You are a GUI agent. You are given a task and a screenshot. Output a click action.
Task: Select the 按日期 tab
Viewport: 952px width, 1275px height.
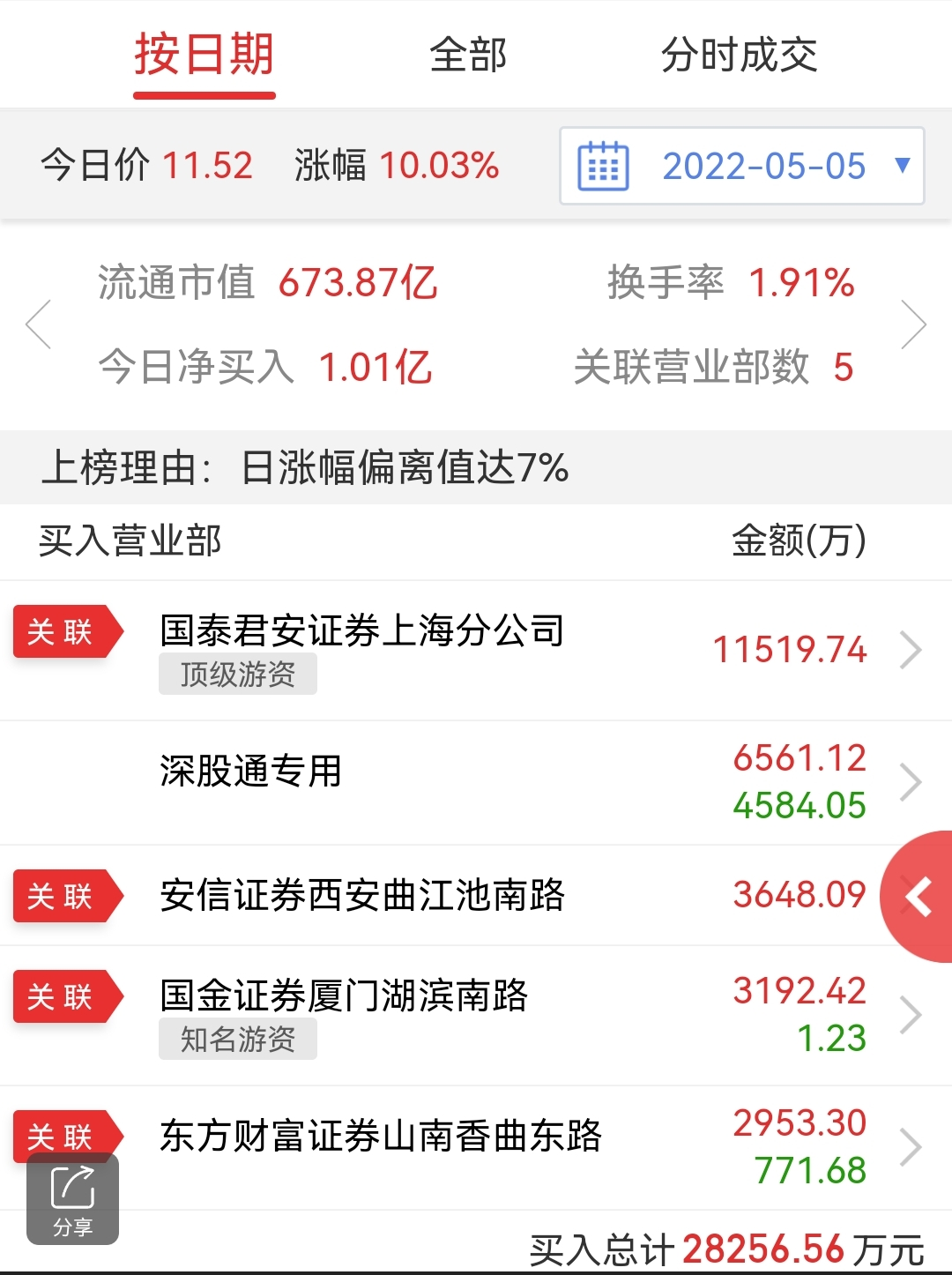point(205,56)
